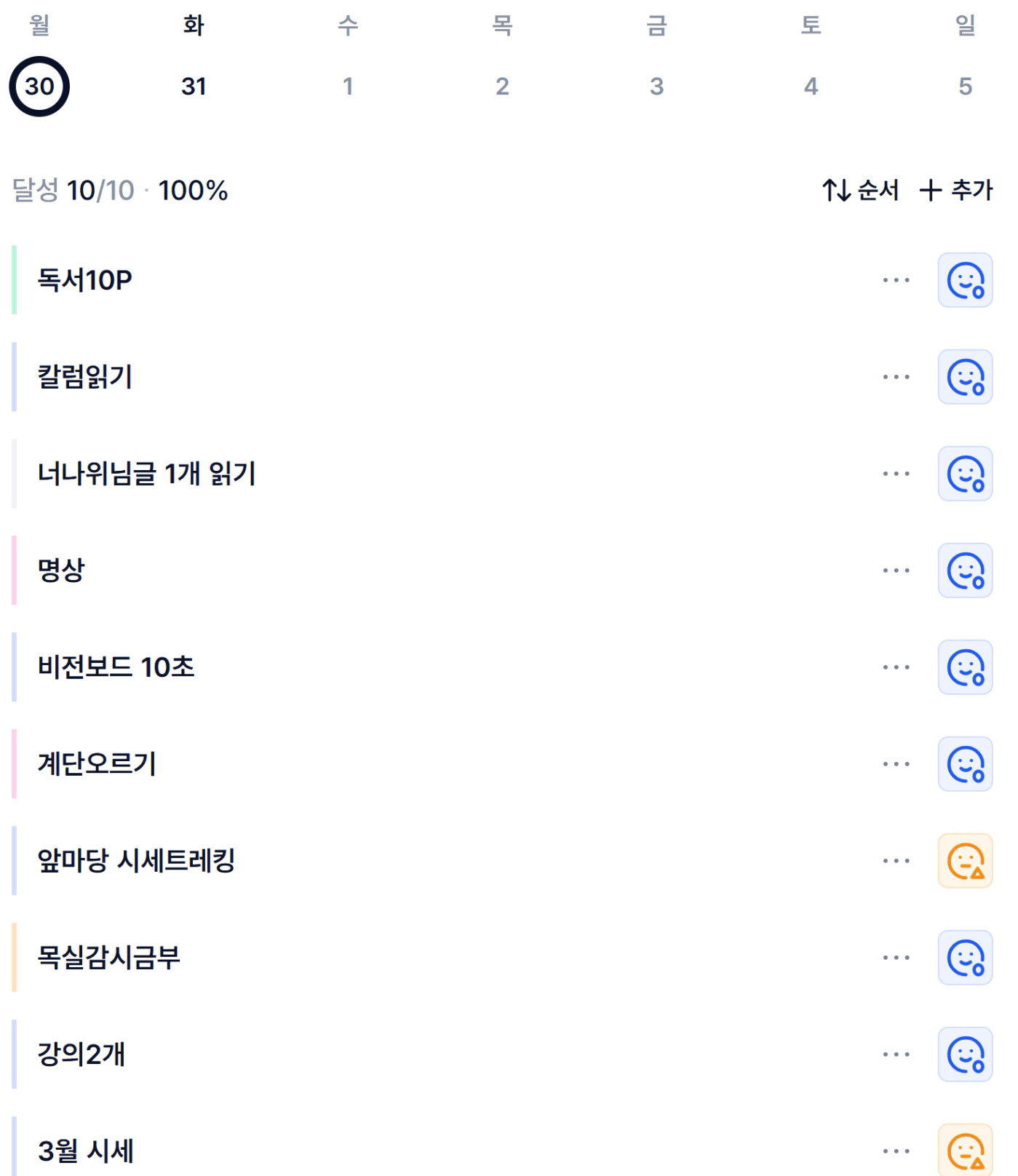
Task: Open more options for 앞마당 시세트레킹
Action: click(896, 861)
